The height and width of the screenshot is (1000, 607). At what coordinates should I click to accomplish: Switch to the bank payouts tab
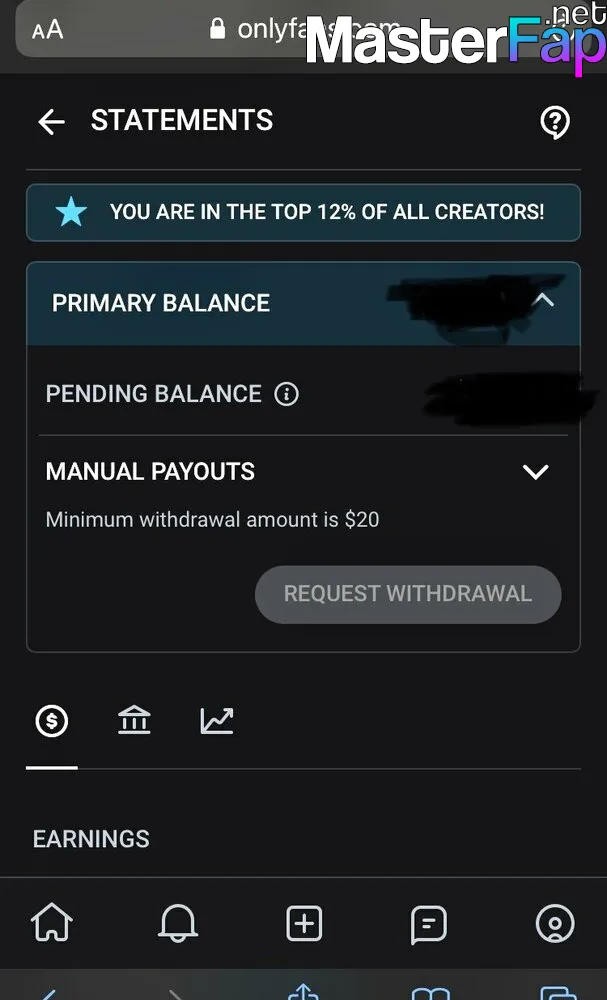pyautogui.click(x=134, y=721)
